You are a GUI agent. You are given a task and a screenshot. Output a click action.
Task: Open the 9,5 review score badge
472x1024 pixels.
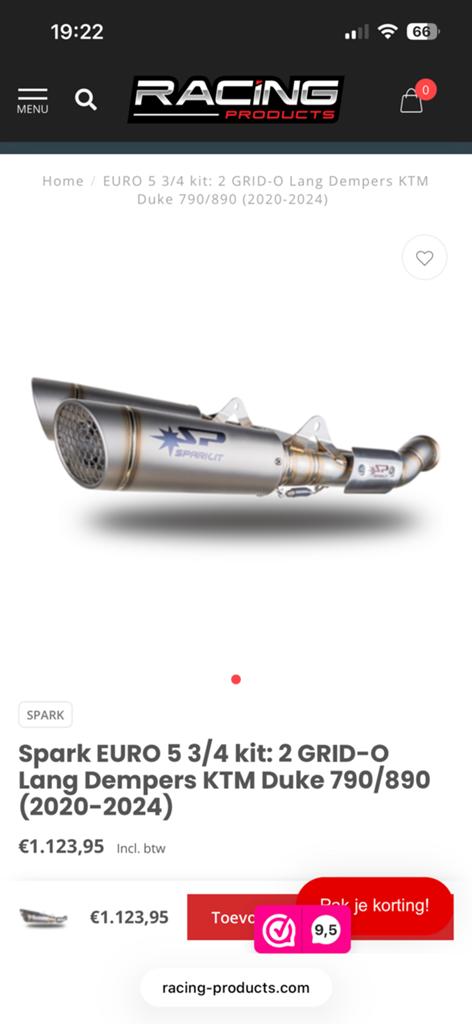pos(302,929)
